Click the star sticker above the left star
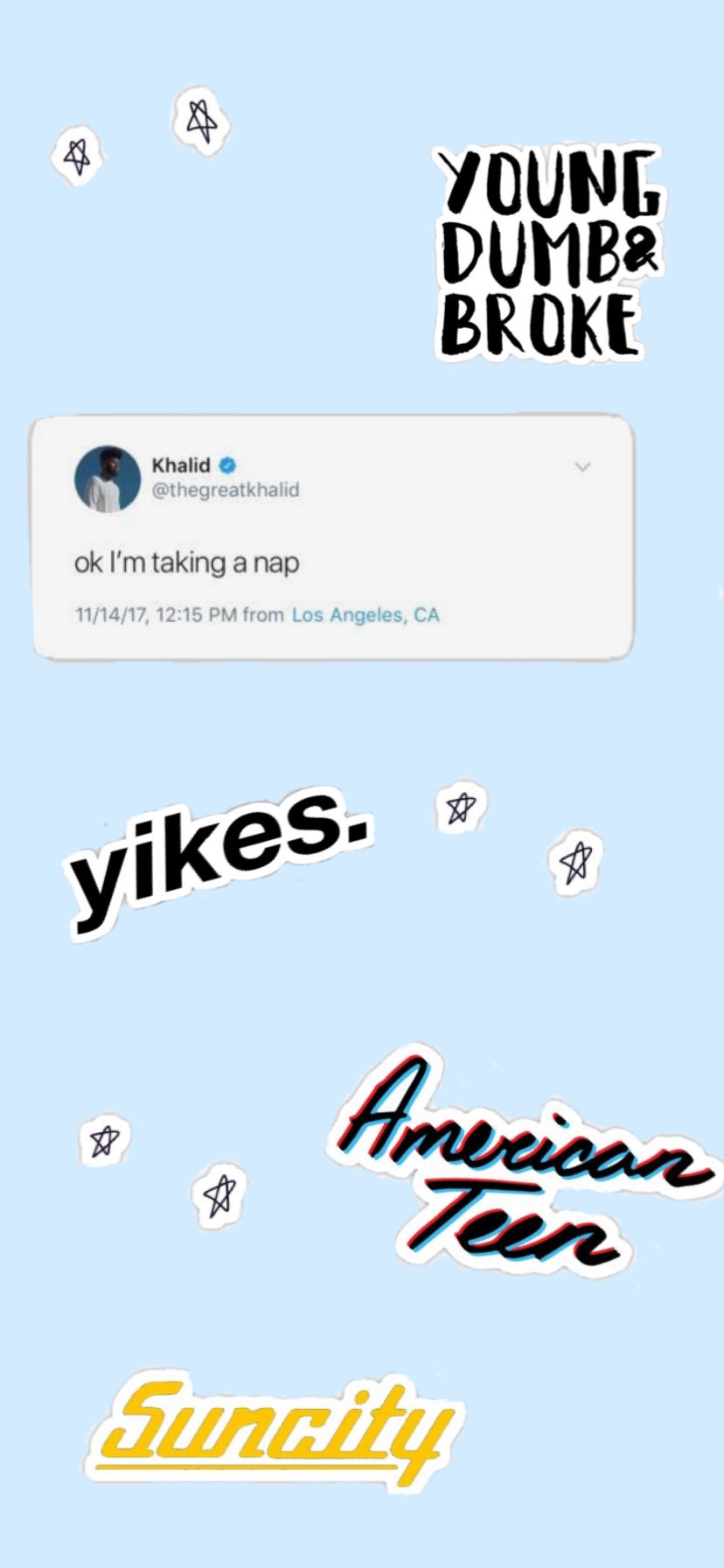Viewport: 724px width, 1568px height. tap(201, 122)
